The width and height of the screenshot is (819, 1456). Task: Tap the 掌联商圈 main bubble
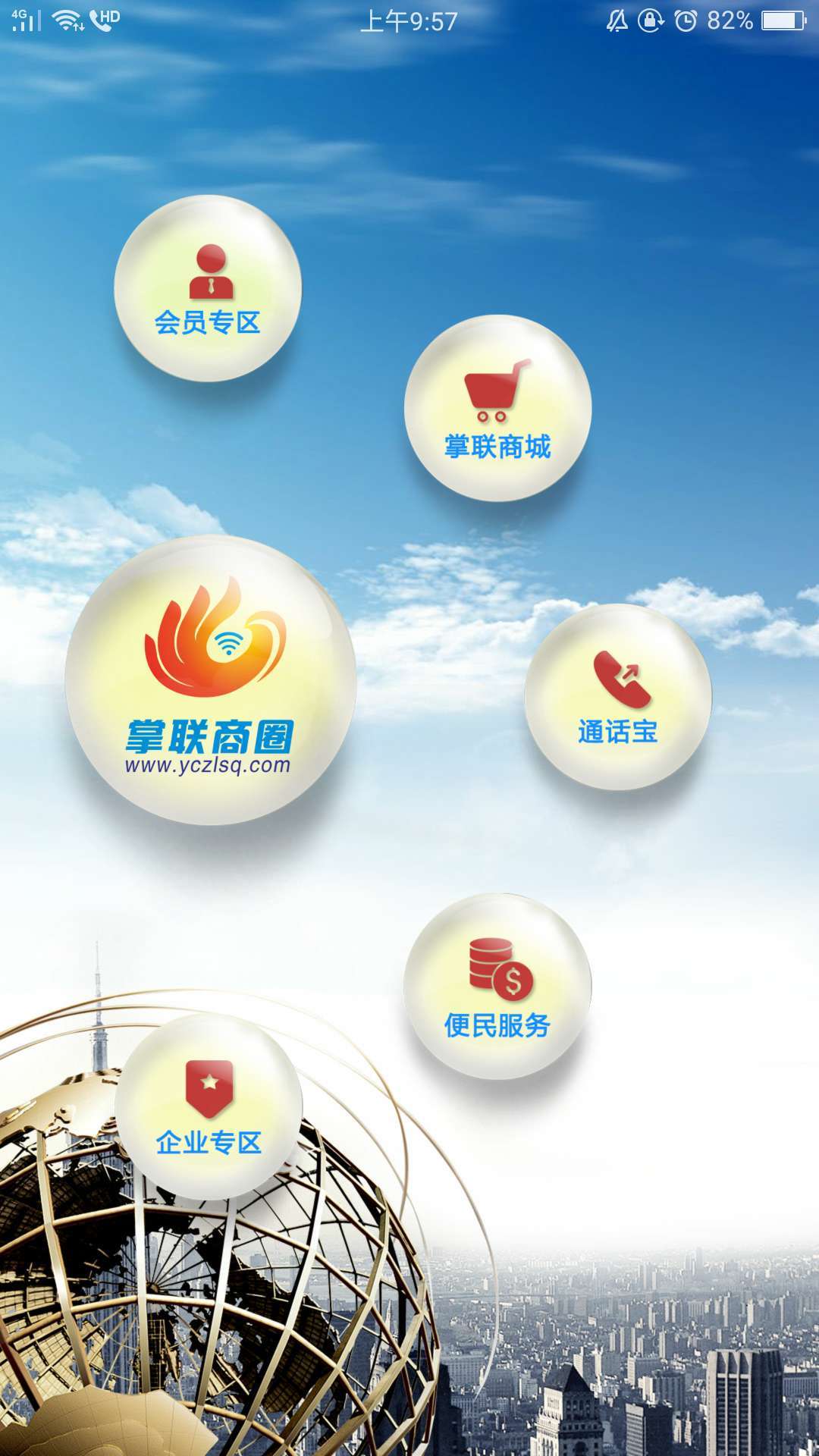tap(211, 680)
